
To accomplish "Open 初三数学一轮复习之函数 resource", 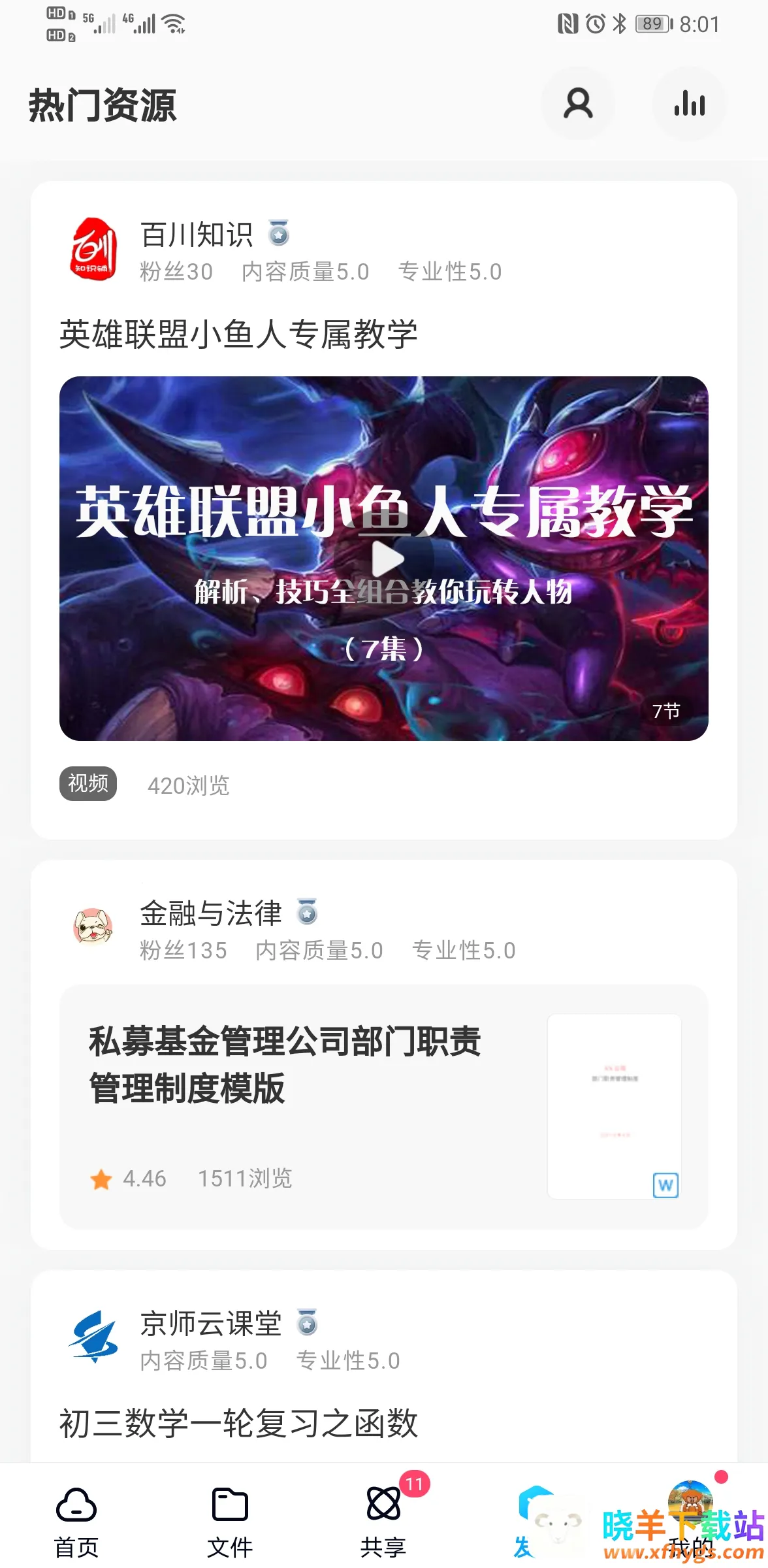I will 238,1423.
